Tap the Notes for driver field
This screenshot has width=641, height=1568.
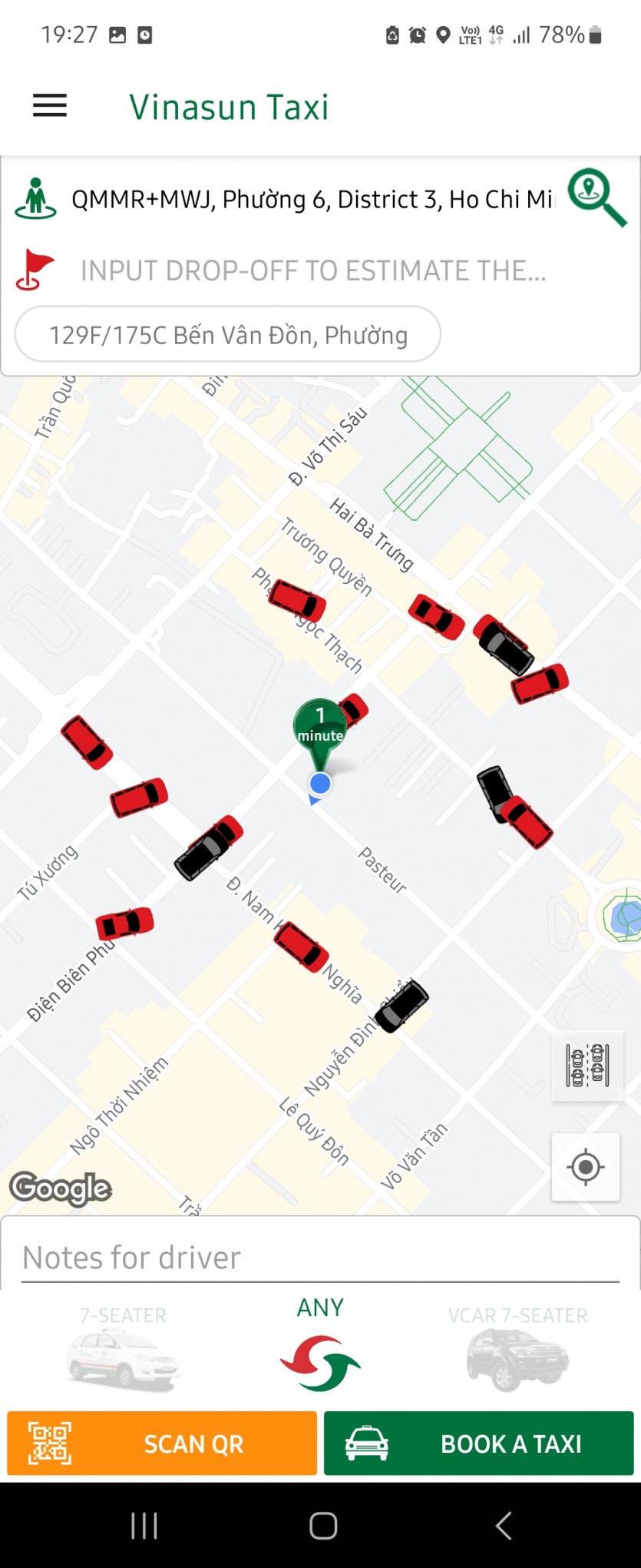(x=320, y=1258)
